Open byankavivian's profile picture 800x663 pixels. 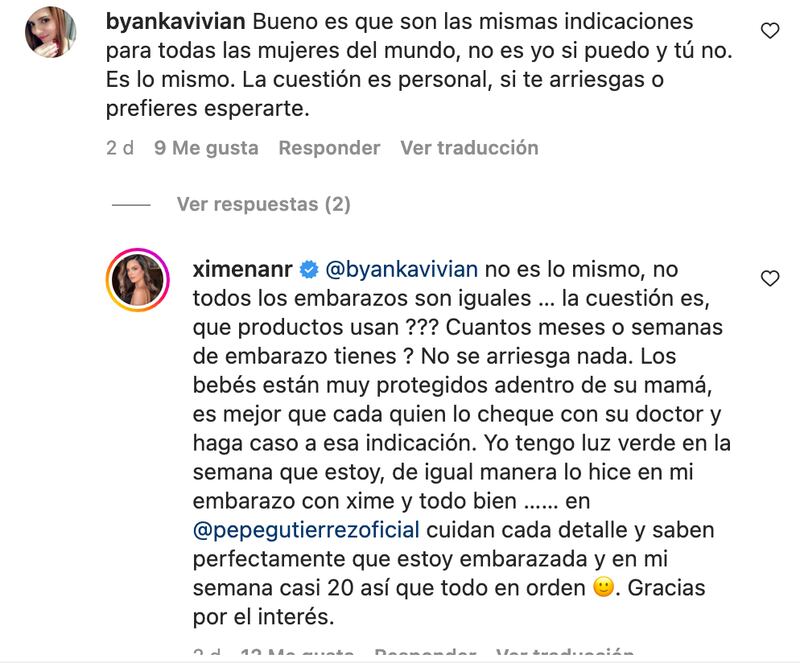coord(50,33)
